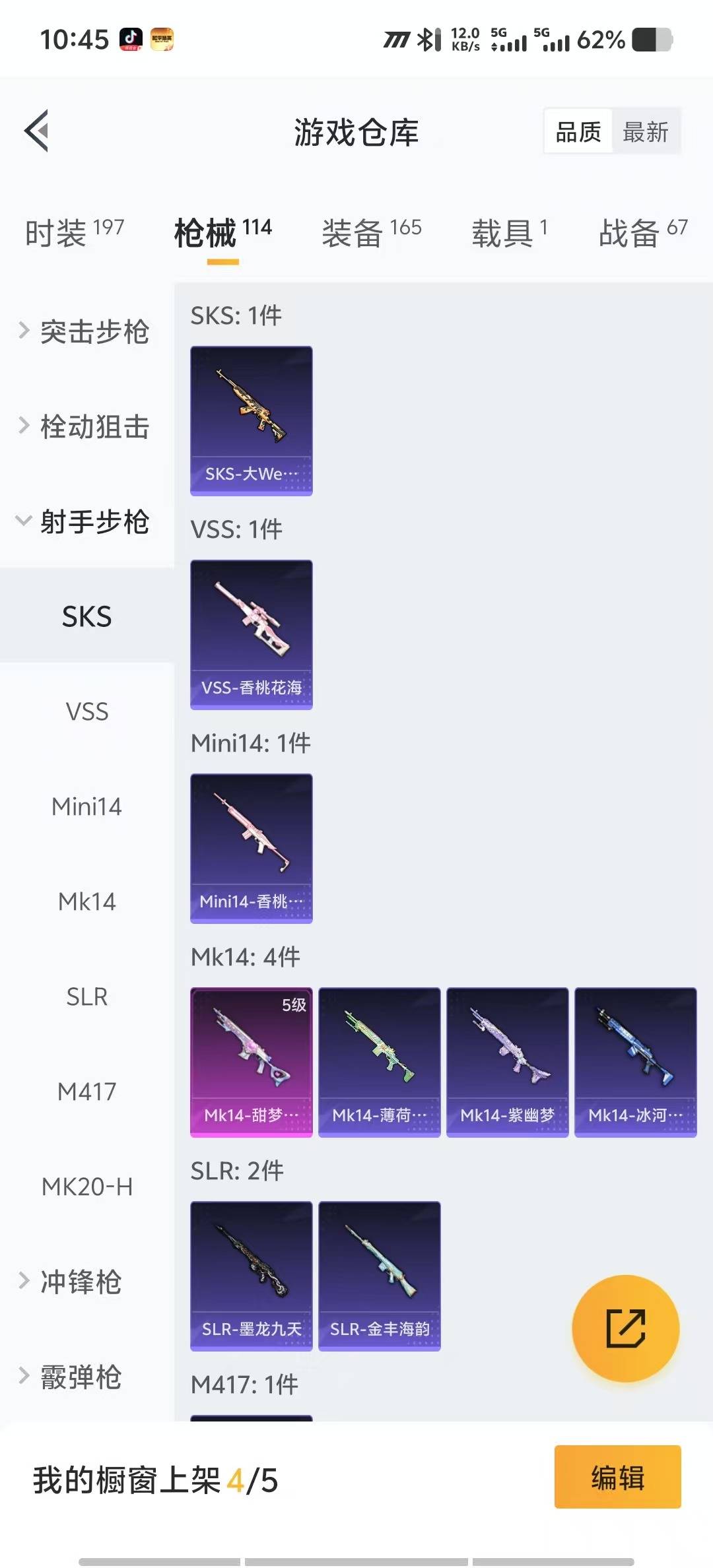
Task: Expand the 突击步枪 category
Action: tap(86, 331)
